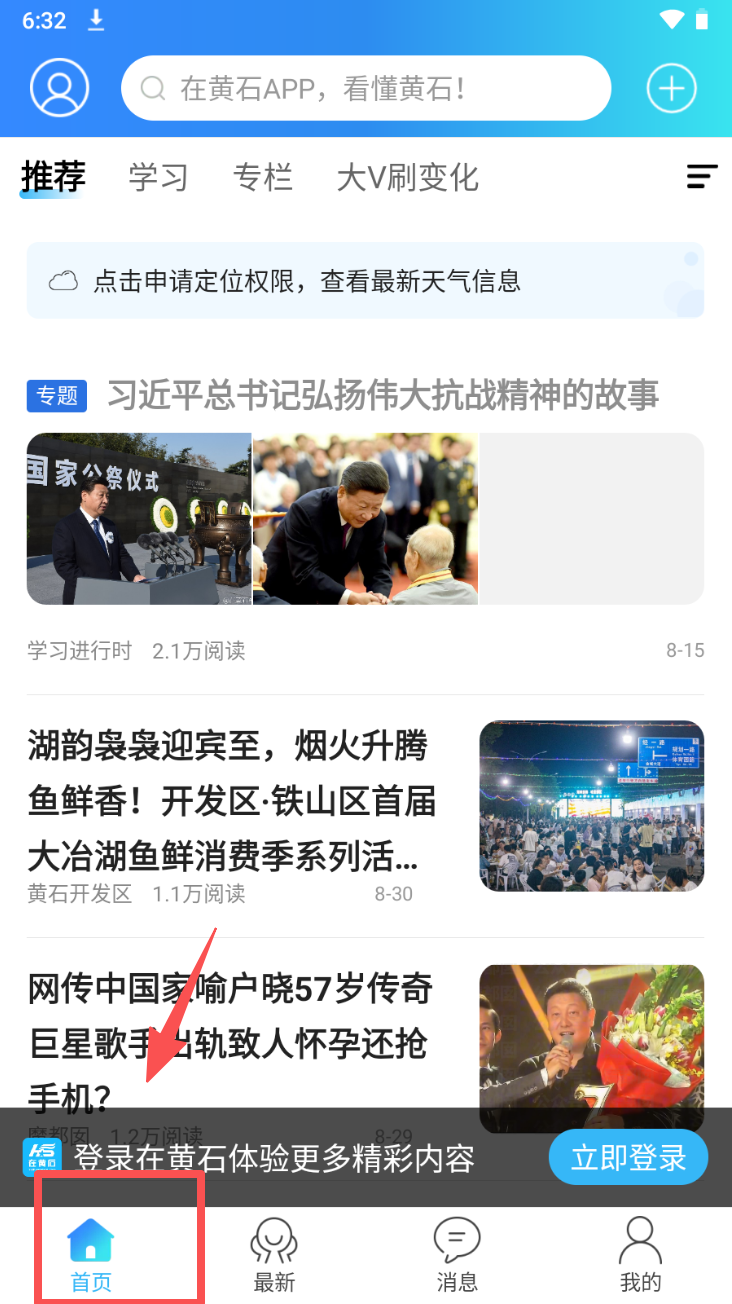Switch to the 学习 tab
Viewport: 732px width, 1304px height.
click(158, 178)
